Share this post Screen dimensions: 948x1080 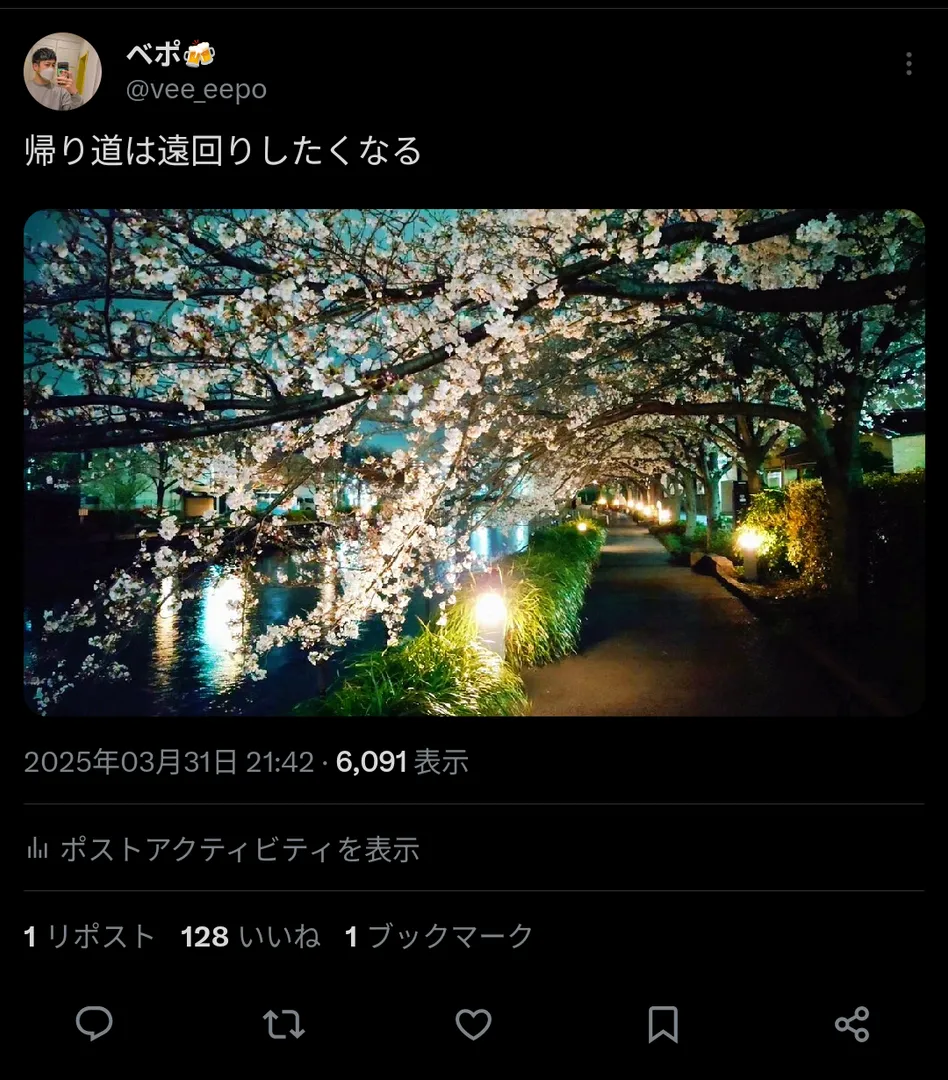852,1023
